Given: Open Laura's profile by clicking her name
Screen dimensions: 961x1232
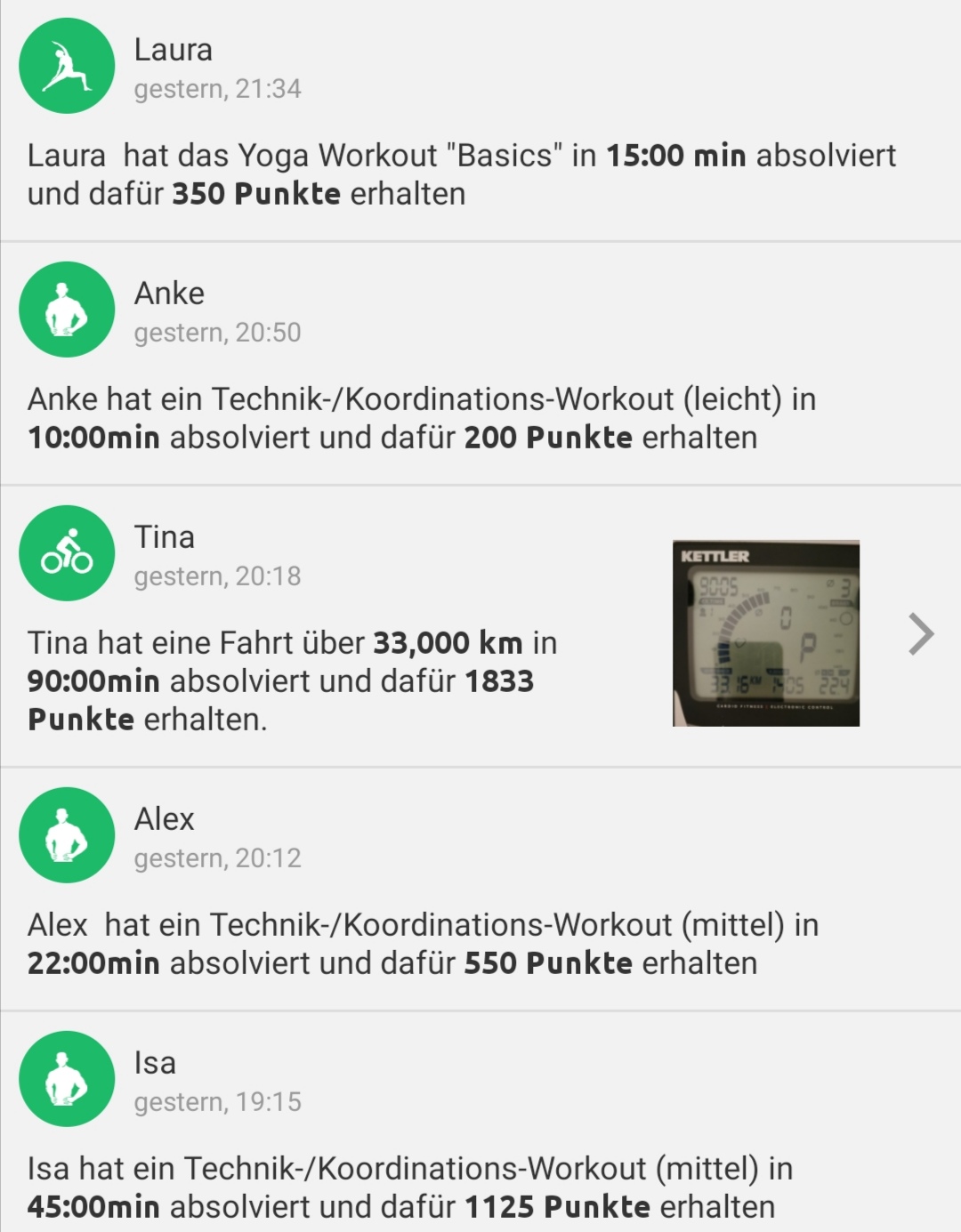Looking at the screenshot, I should click(x=173, y=49).
